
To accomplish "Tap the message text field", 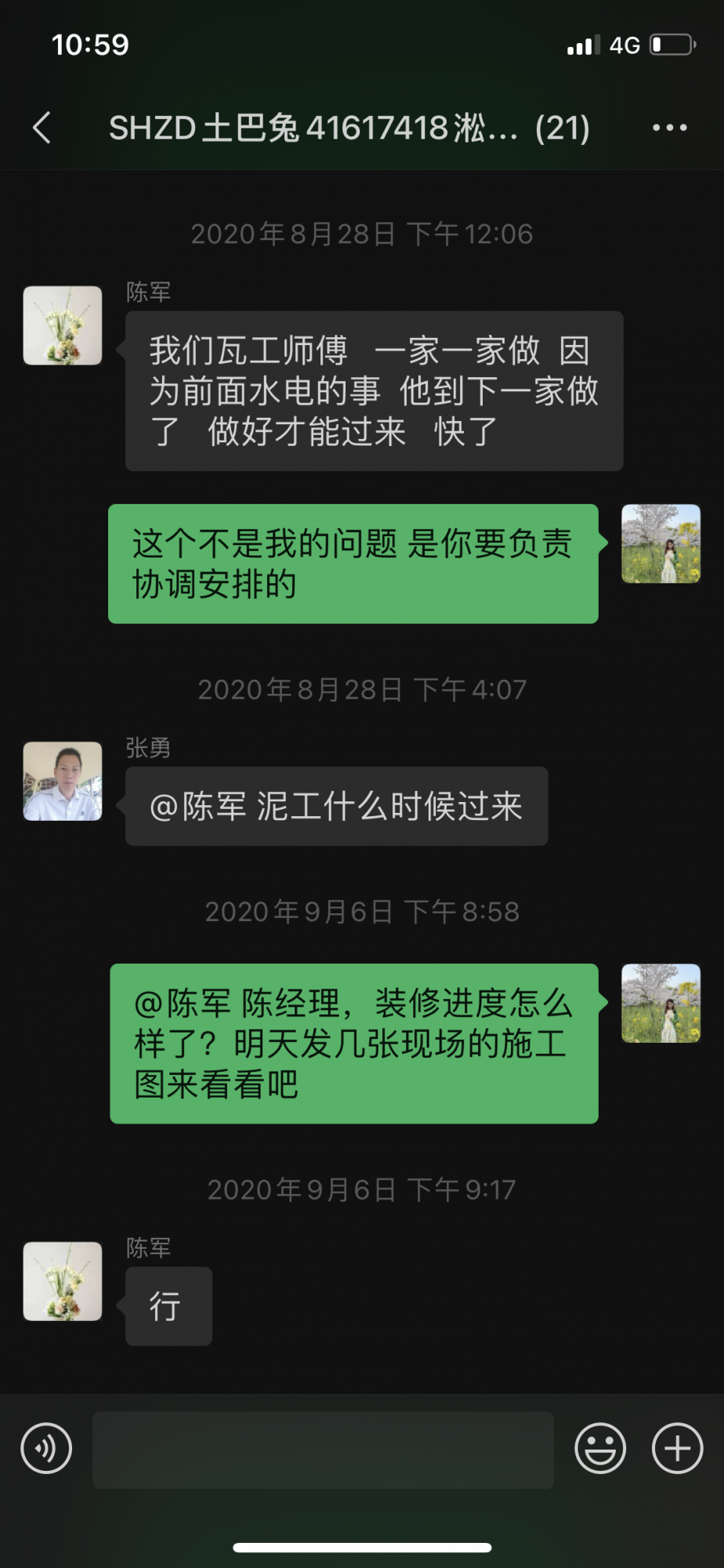I will coord(323,1450).
